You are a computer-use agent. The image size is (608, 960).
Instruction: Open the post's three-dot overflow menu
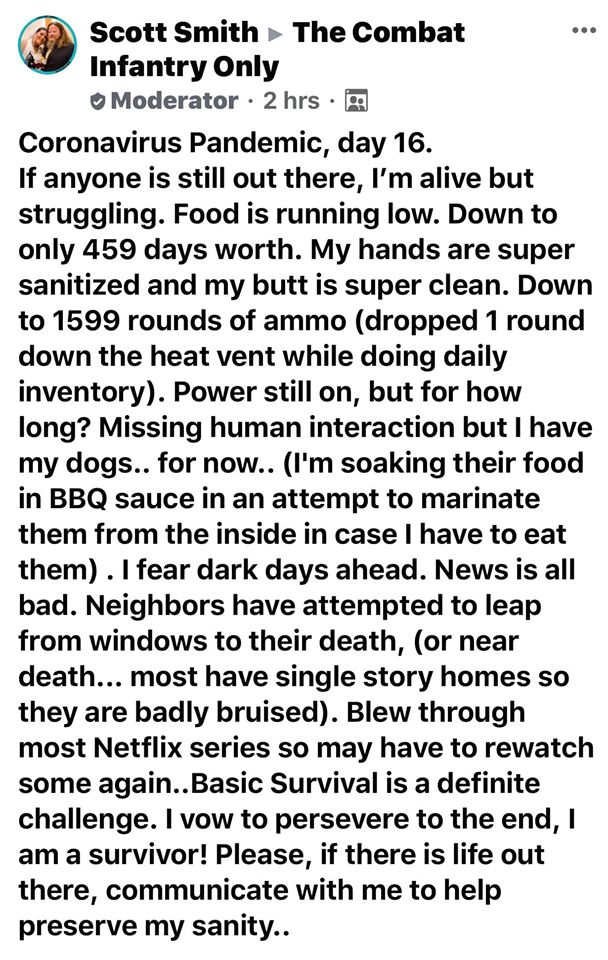click(582, 31)
